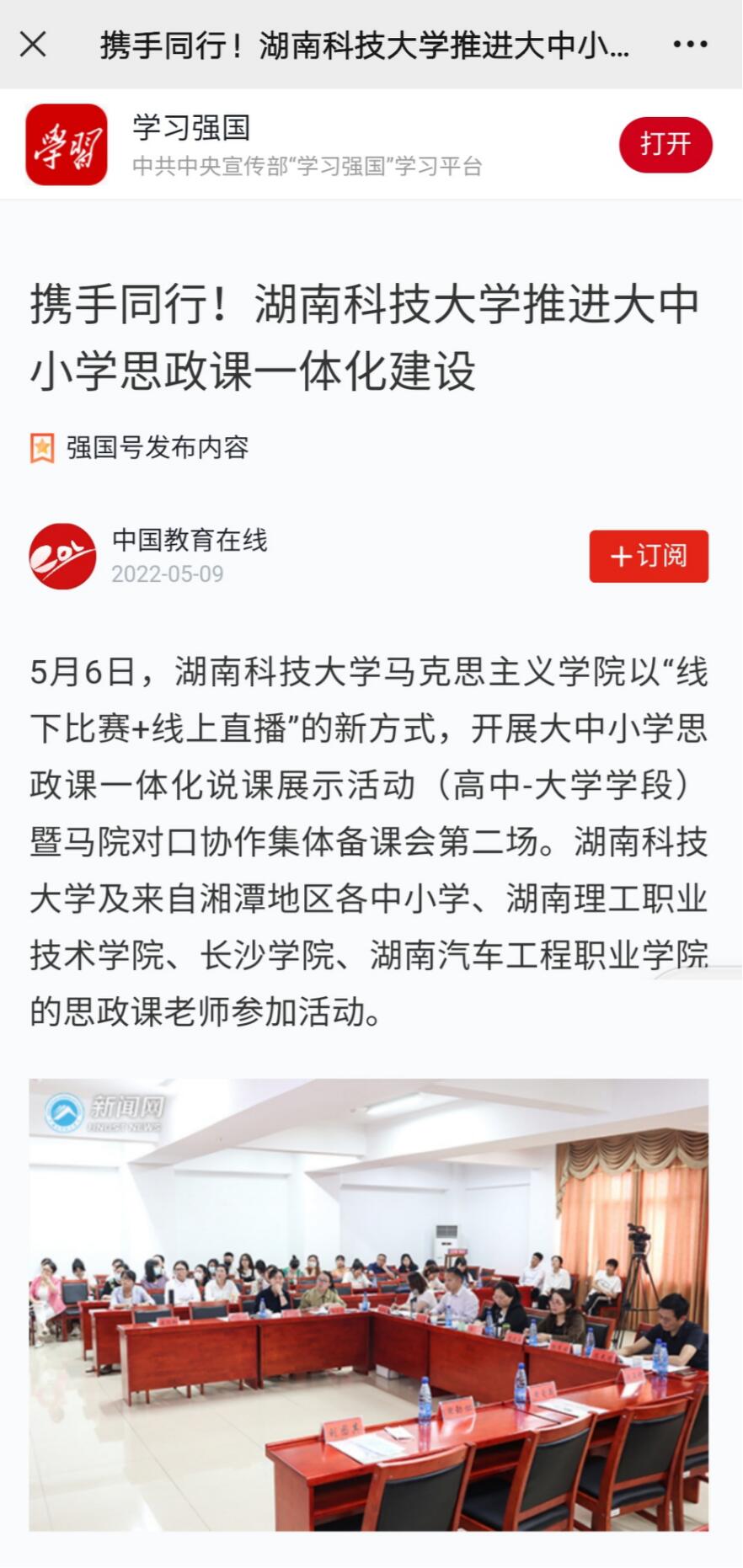743x1568 pixels.
Task: Close the article webview
Action: coord(33,44)
